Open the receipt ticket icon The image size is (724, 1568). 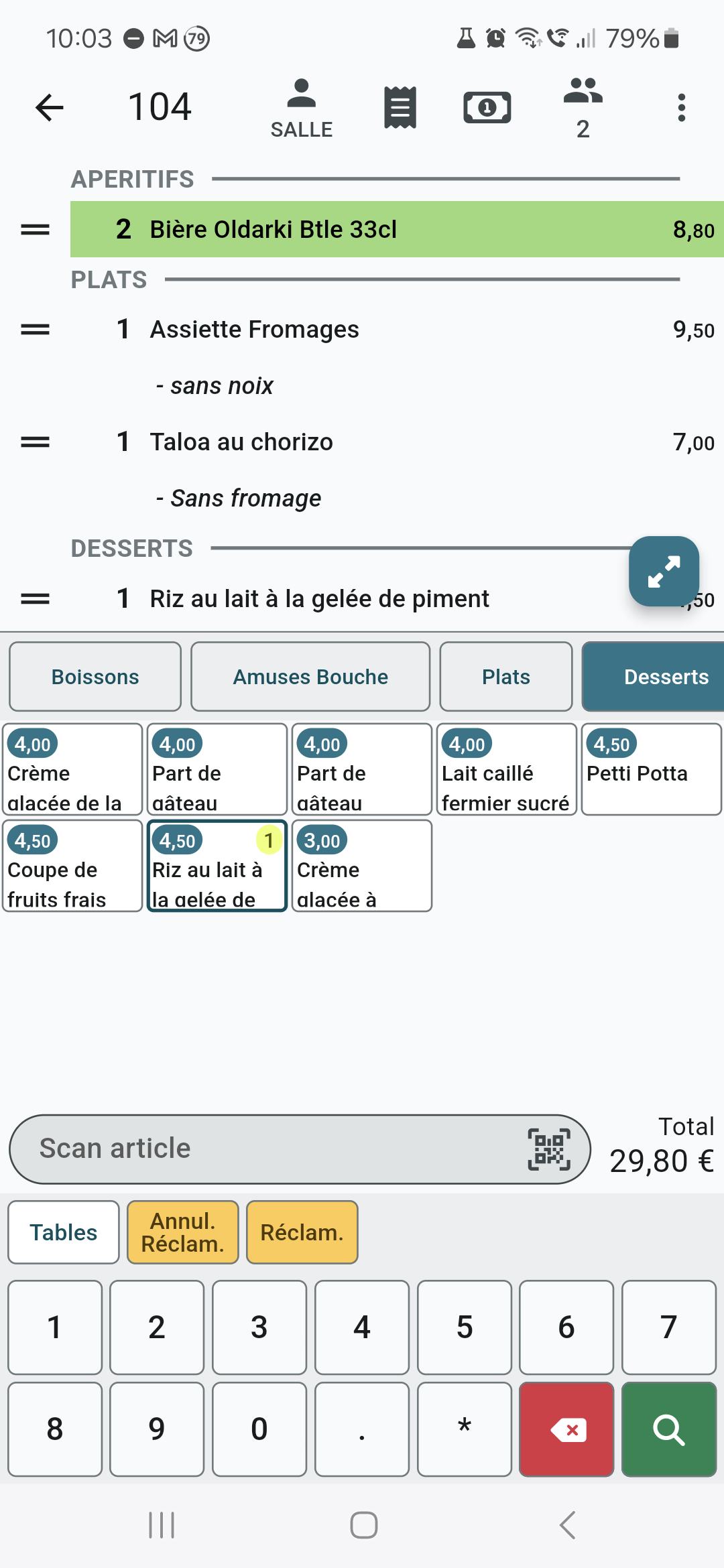click(x=400, y=107)
